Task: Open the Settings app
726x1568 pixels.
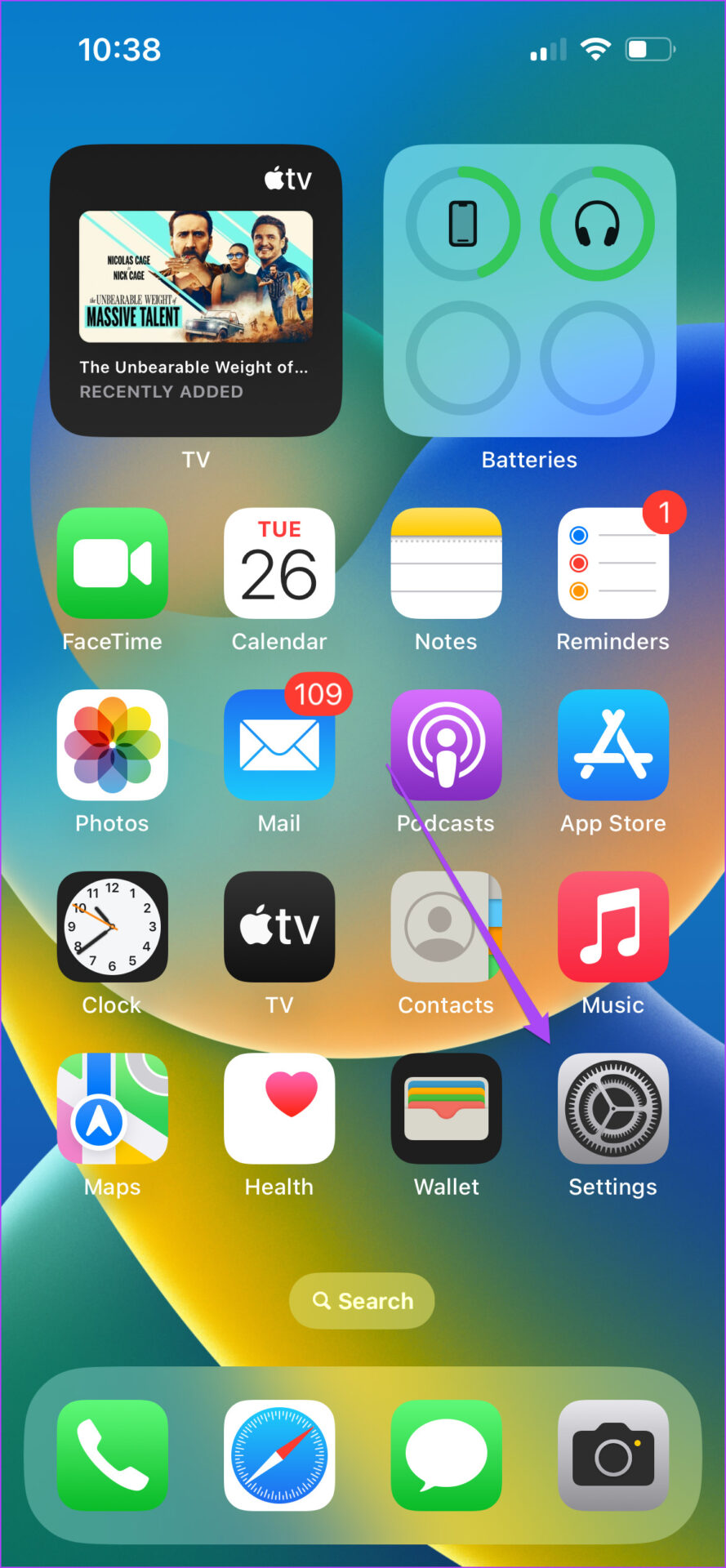Action: tap(612, 1108)
